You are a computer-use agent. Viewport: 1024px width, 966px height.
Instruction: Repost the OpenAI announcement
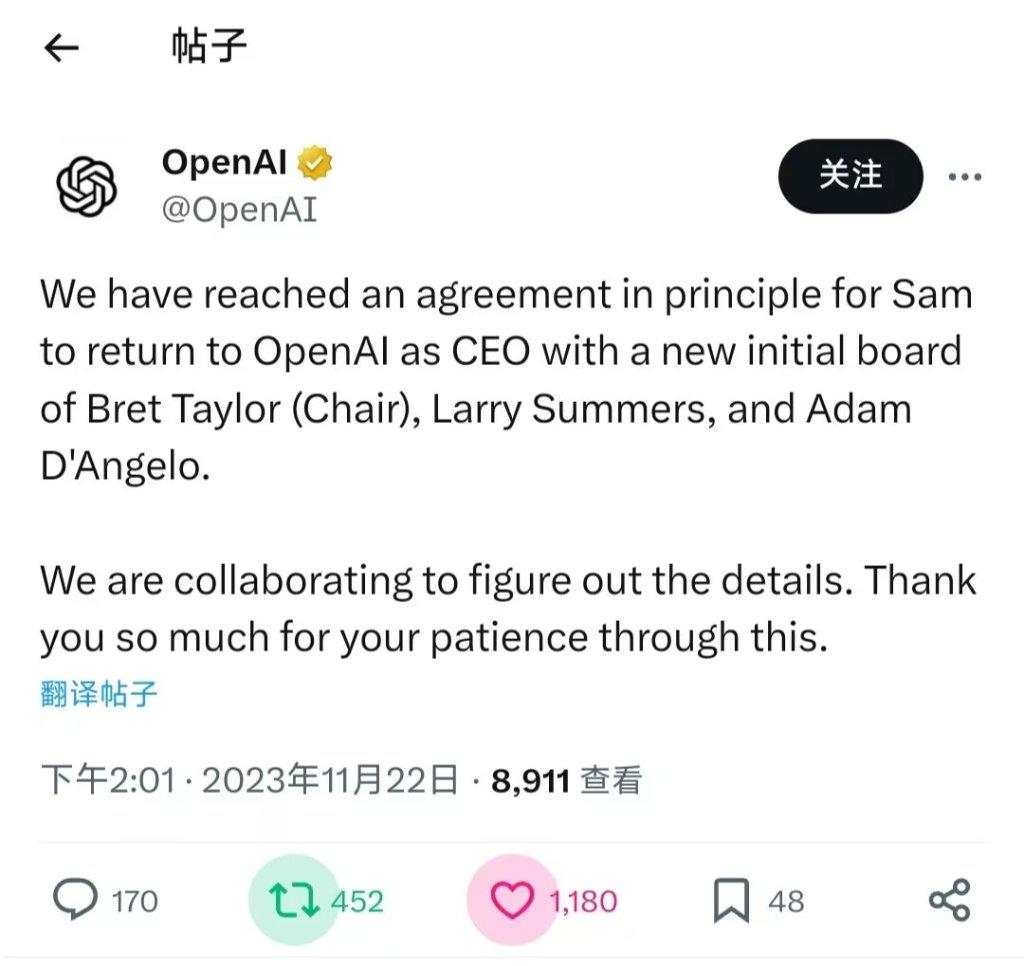[297, 901]
